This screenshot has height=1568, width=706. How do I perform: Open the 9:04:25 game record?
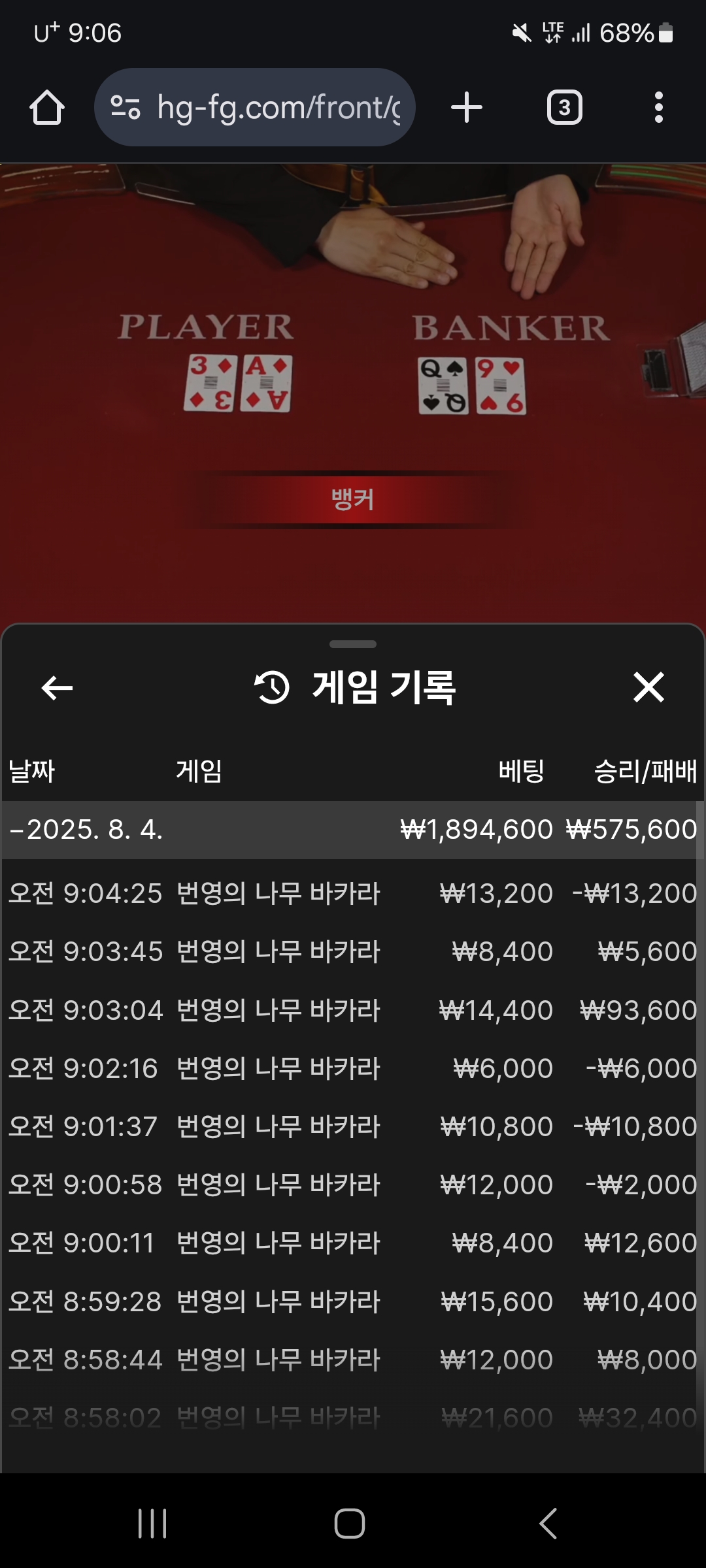353,893
